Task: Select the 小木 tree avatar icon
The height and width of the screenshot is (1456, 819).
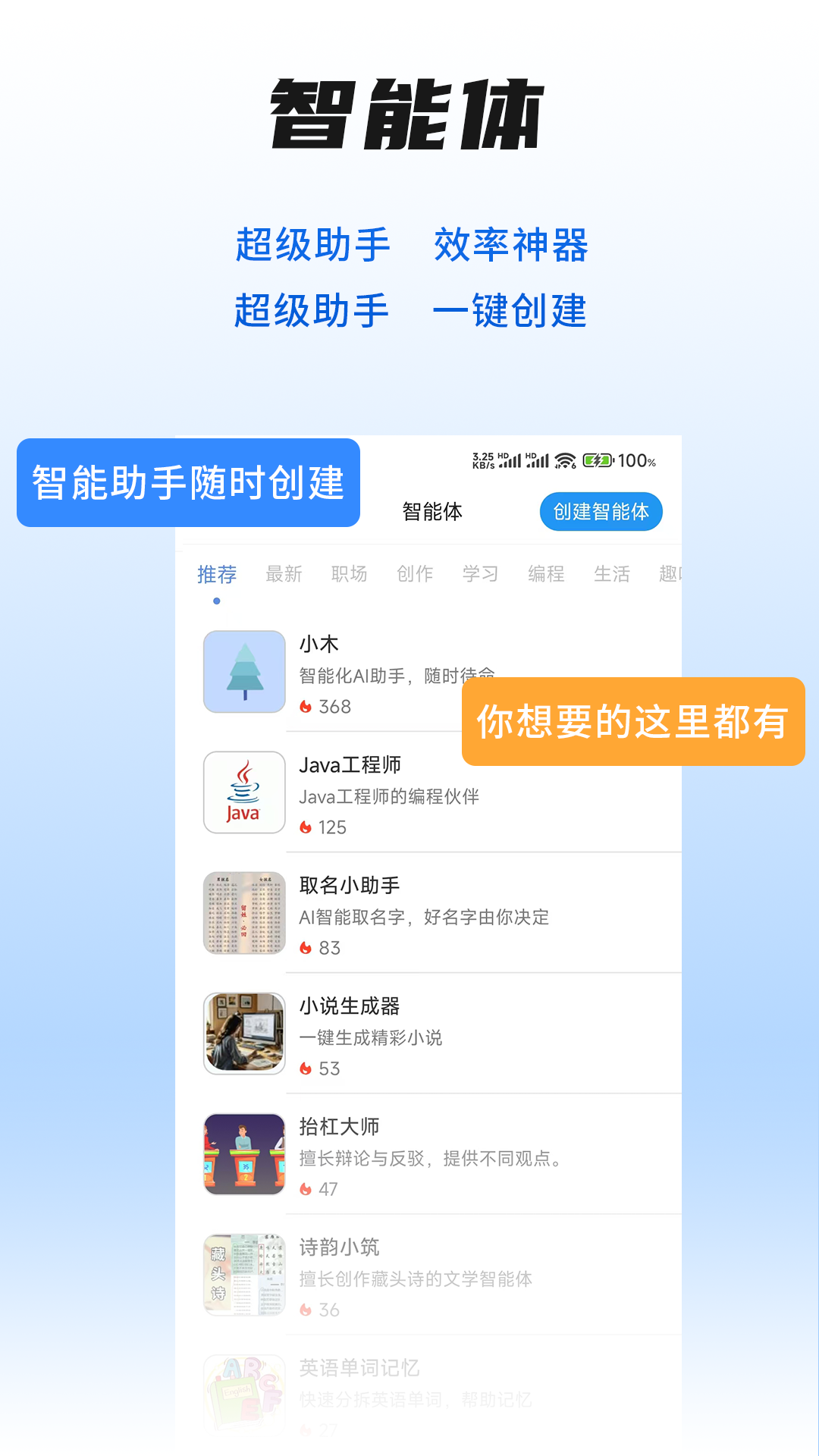Action: (243, 671)
